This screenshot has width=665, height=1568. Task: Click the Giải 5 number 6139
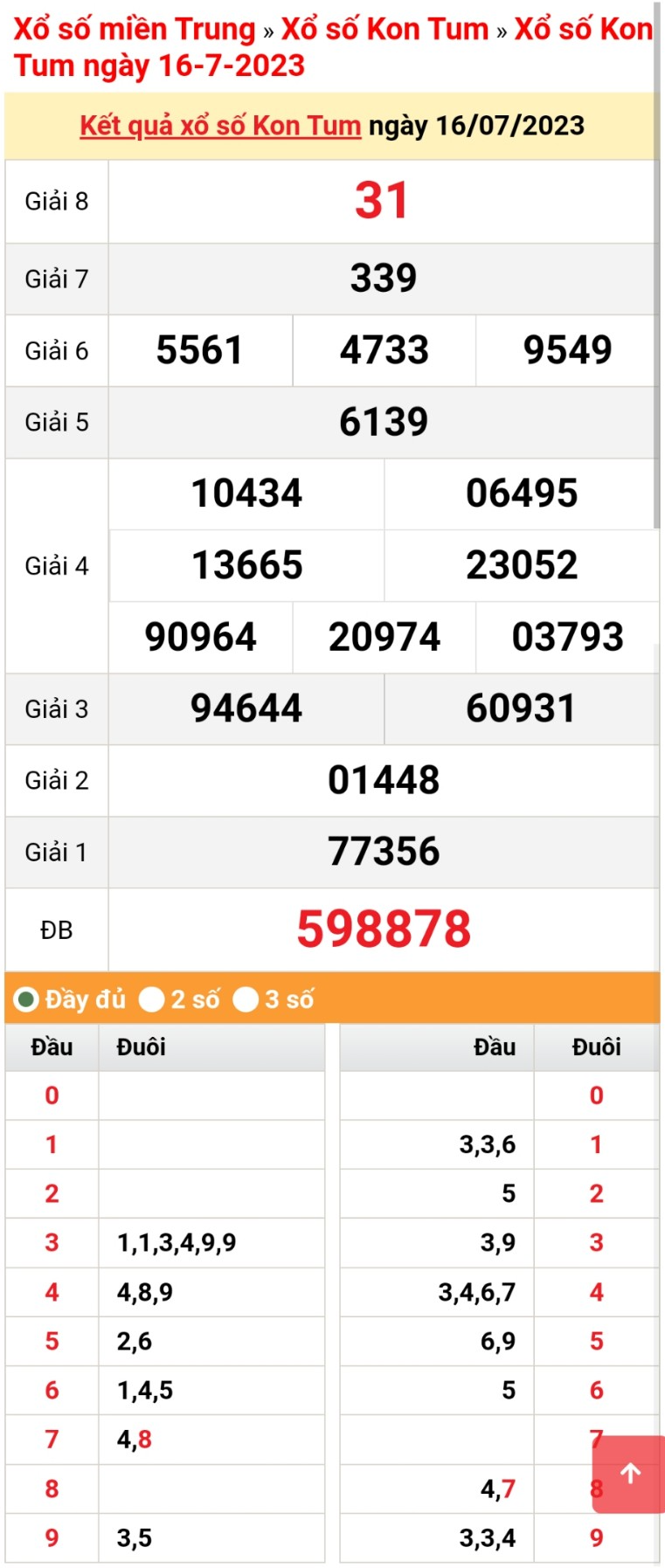[x=383, y=421]
